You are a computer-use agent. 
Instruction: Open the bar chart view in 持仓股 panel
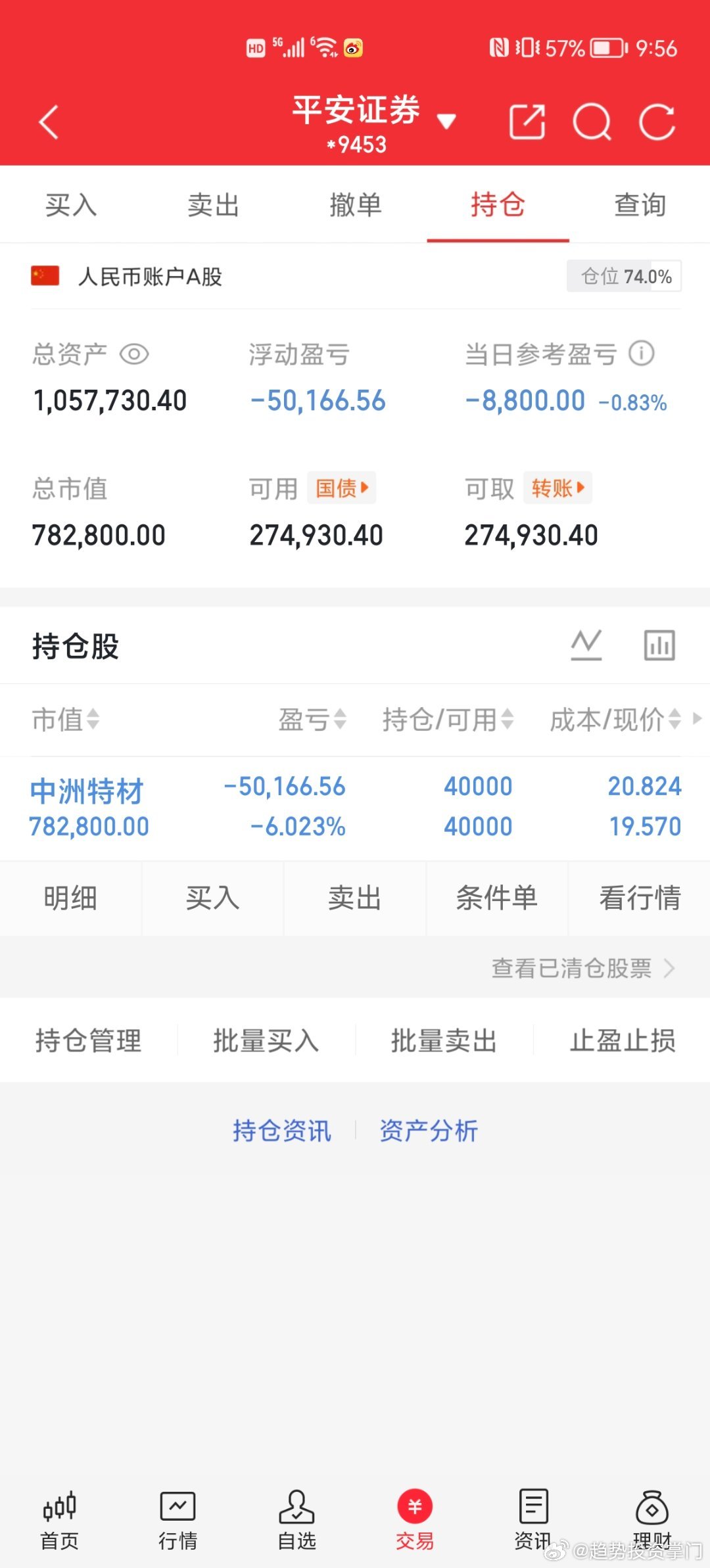pyautogui.click(x=659, y=644)
